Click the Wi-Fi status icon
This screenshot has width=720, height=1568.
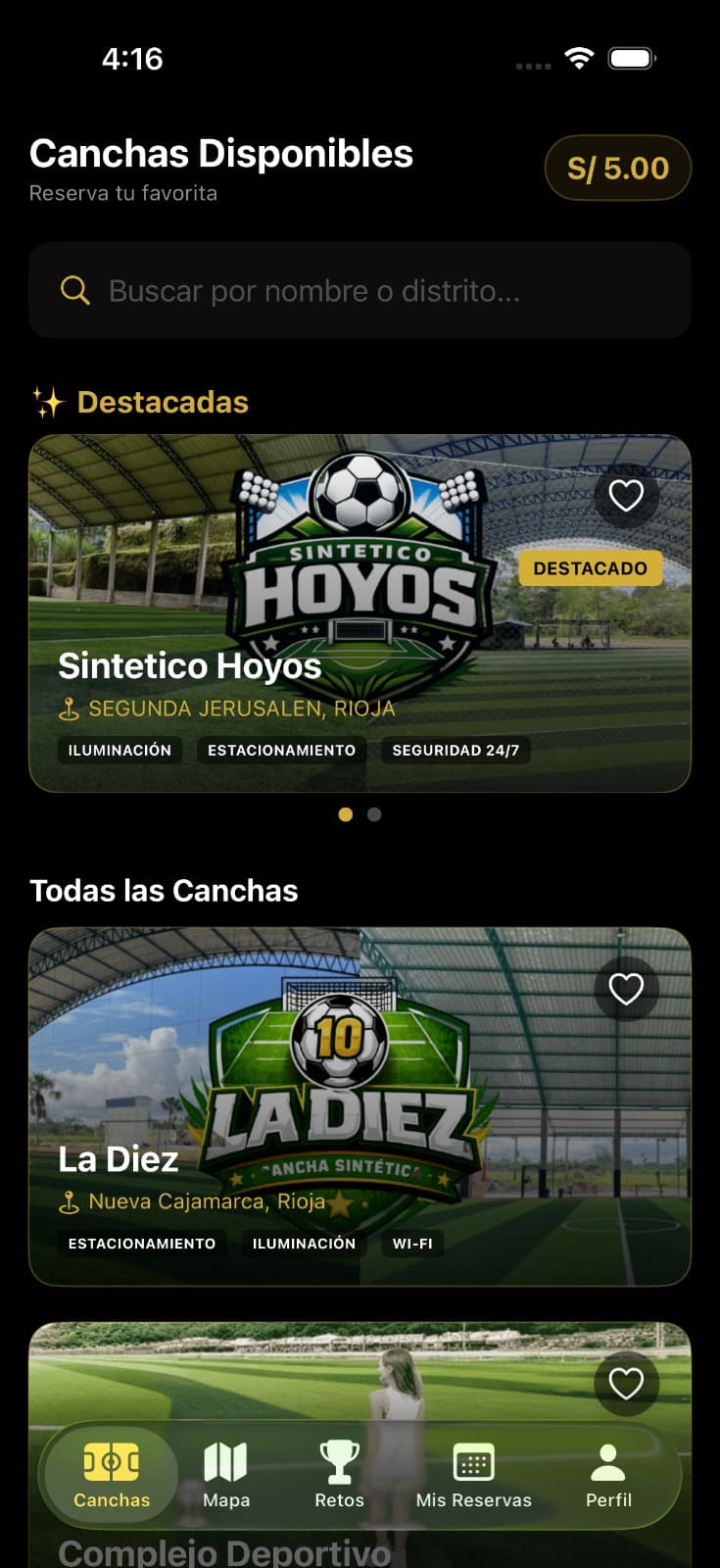(579, 58)
